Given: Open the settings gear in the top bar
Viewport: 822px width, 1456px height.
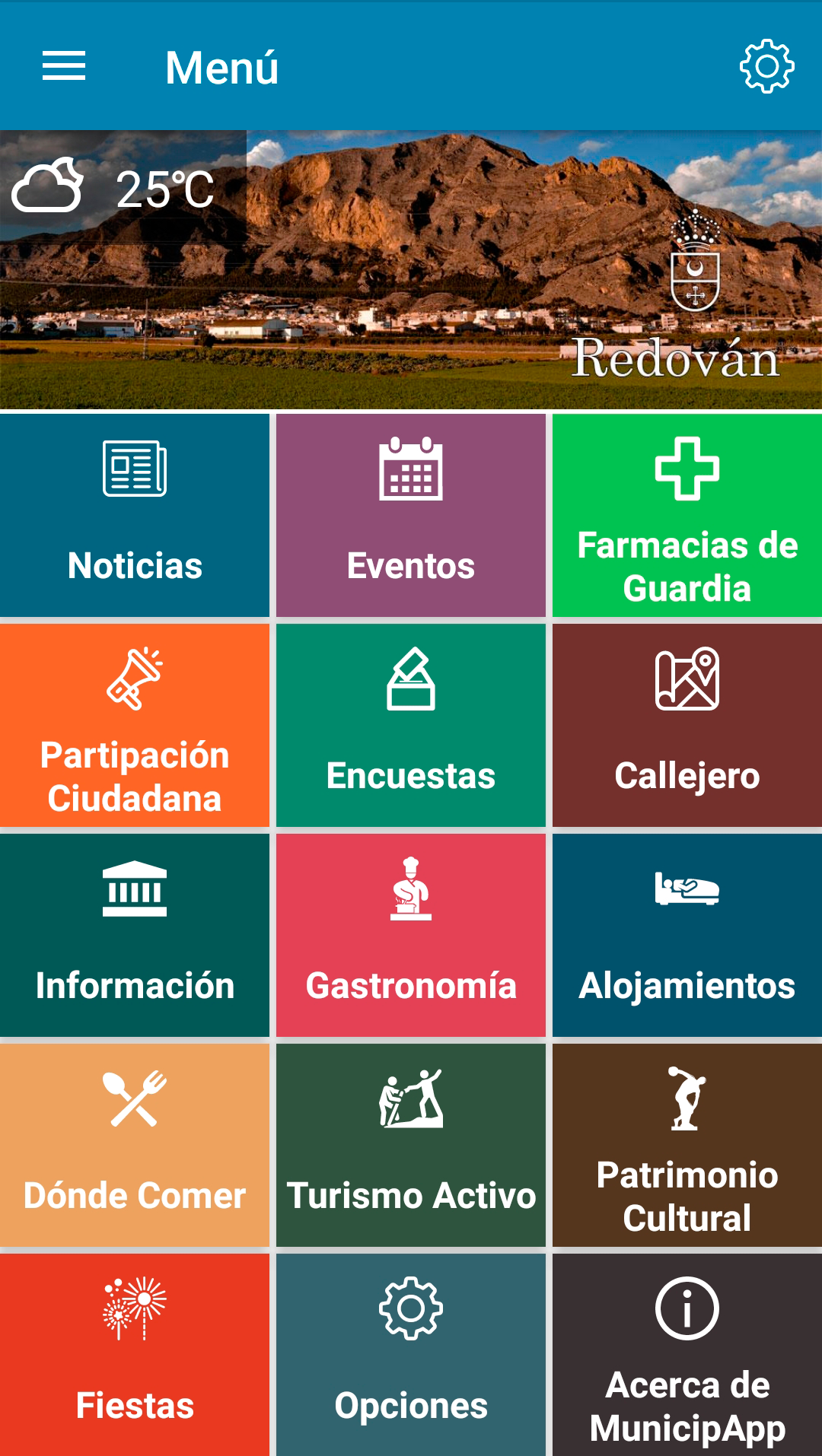Looking at the screenshot, I should (766, 66).
